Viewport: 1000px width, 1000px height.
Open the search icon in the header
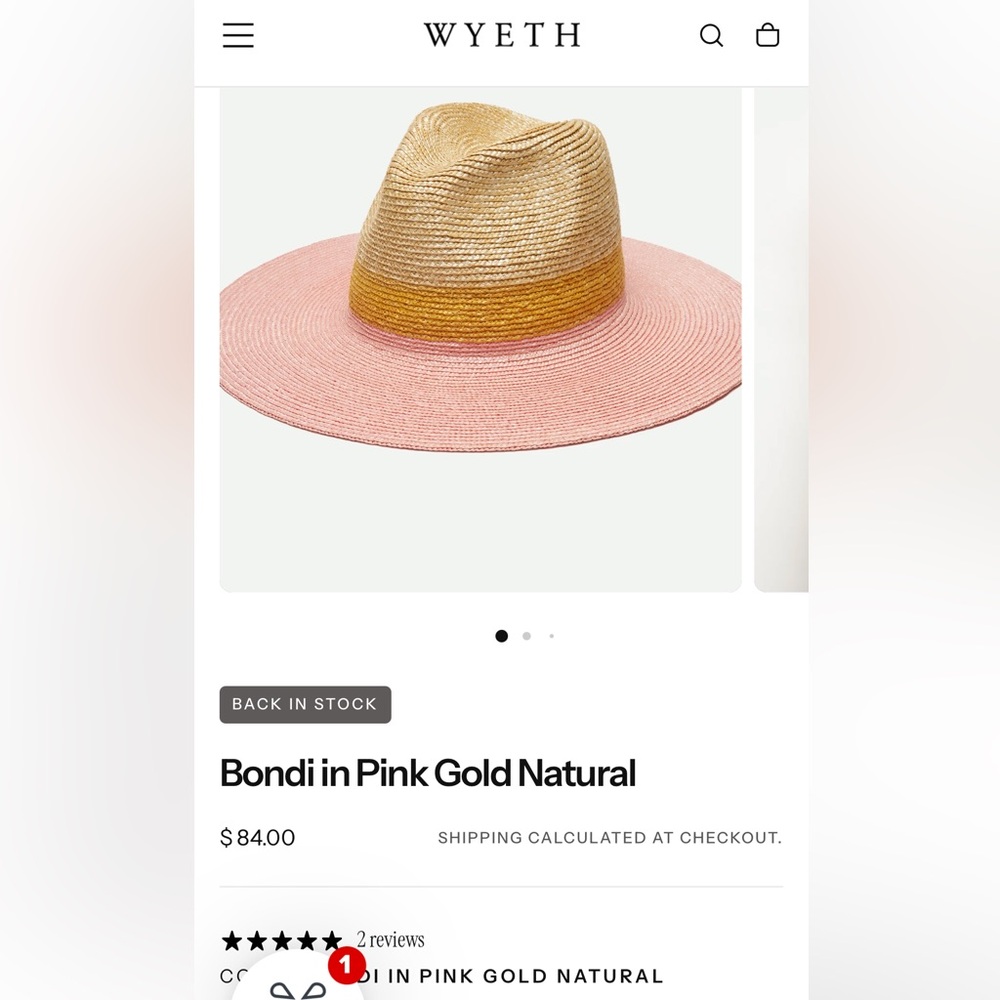coord(711,36)
